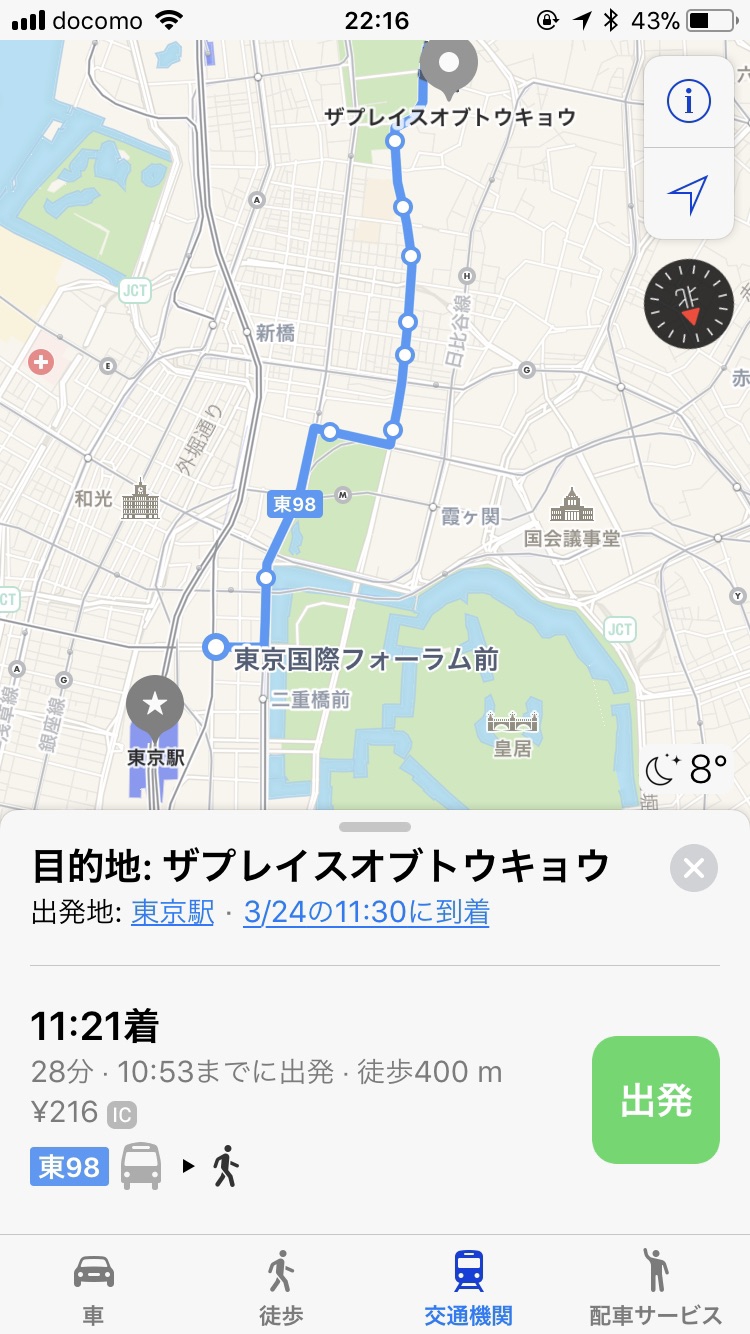The image size is (750, 1334).
Task: Tap the 東京駅 departure link
Action: tap(173, 912)
